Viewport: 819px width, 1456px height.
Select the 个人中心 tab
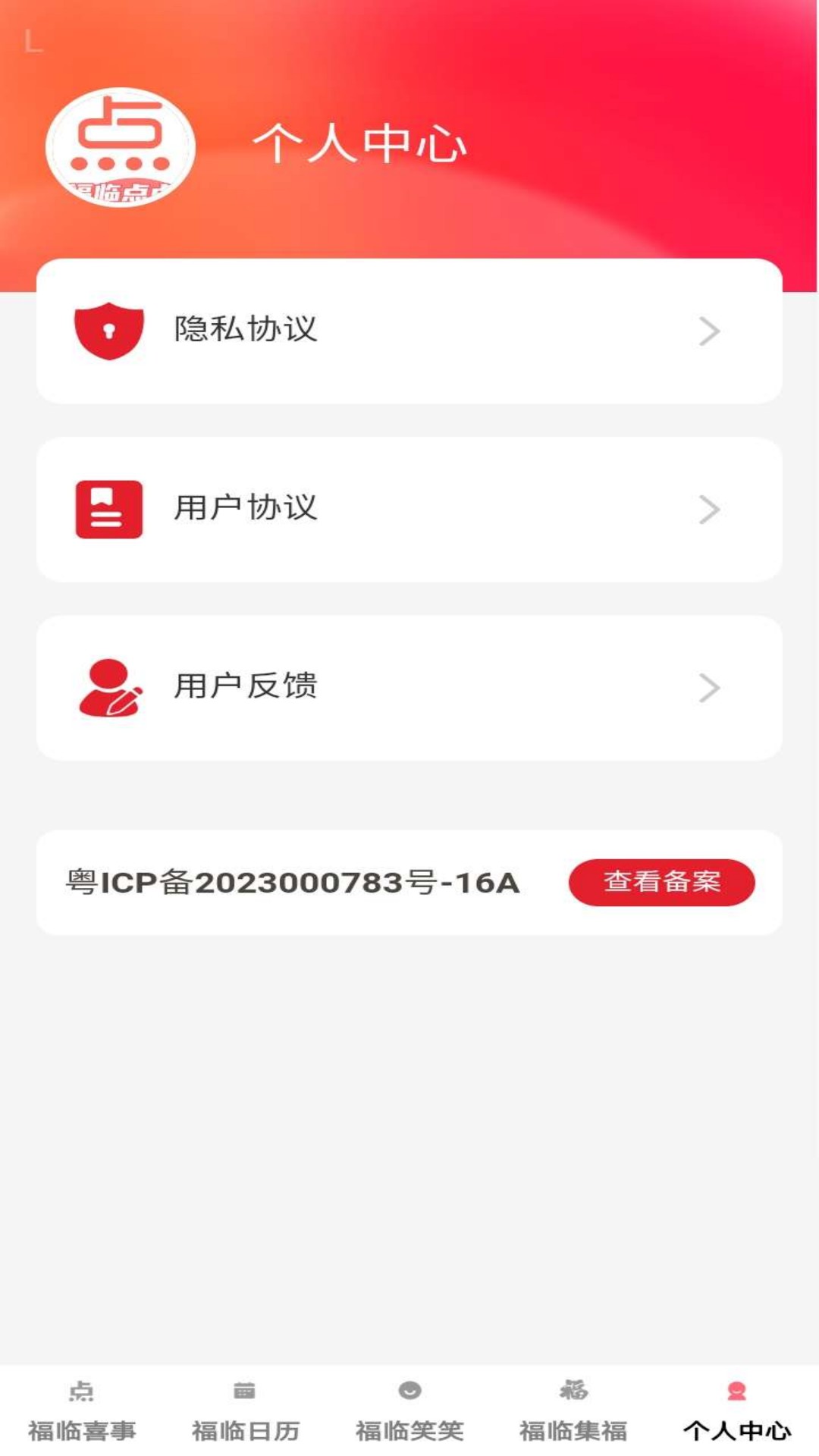736,1411
